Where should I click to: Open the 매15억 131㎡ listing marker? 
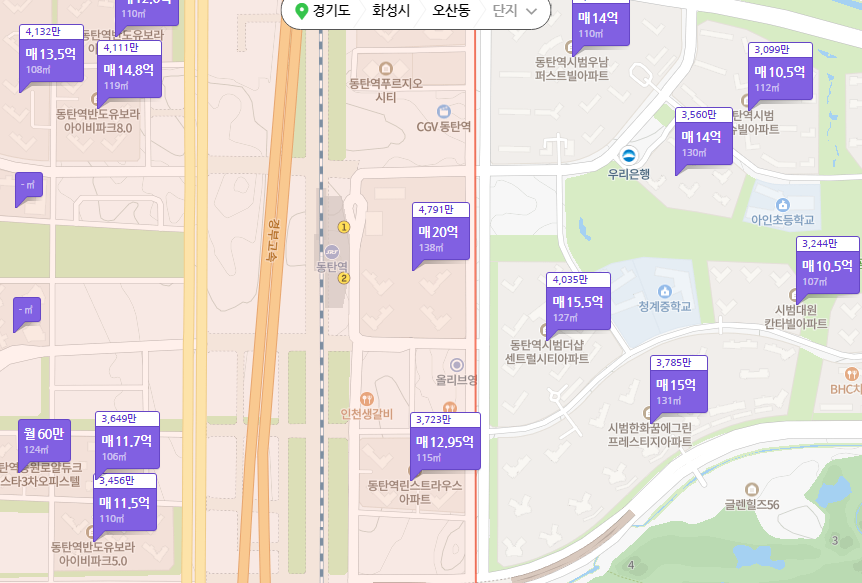click(x=680, y=390)
